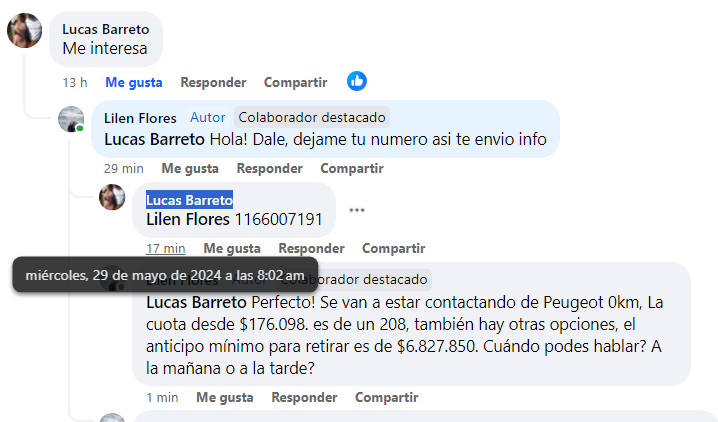Open Lilen Flores' profile name

tap(140, 118)
